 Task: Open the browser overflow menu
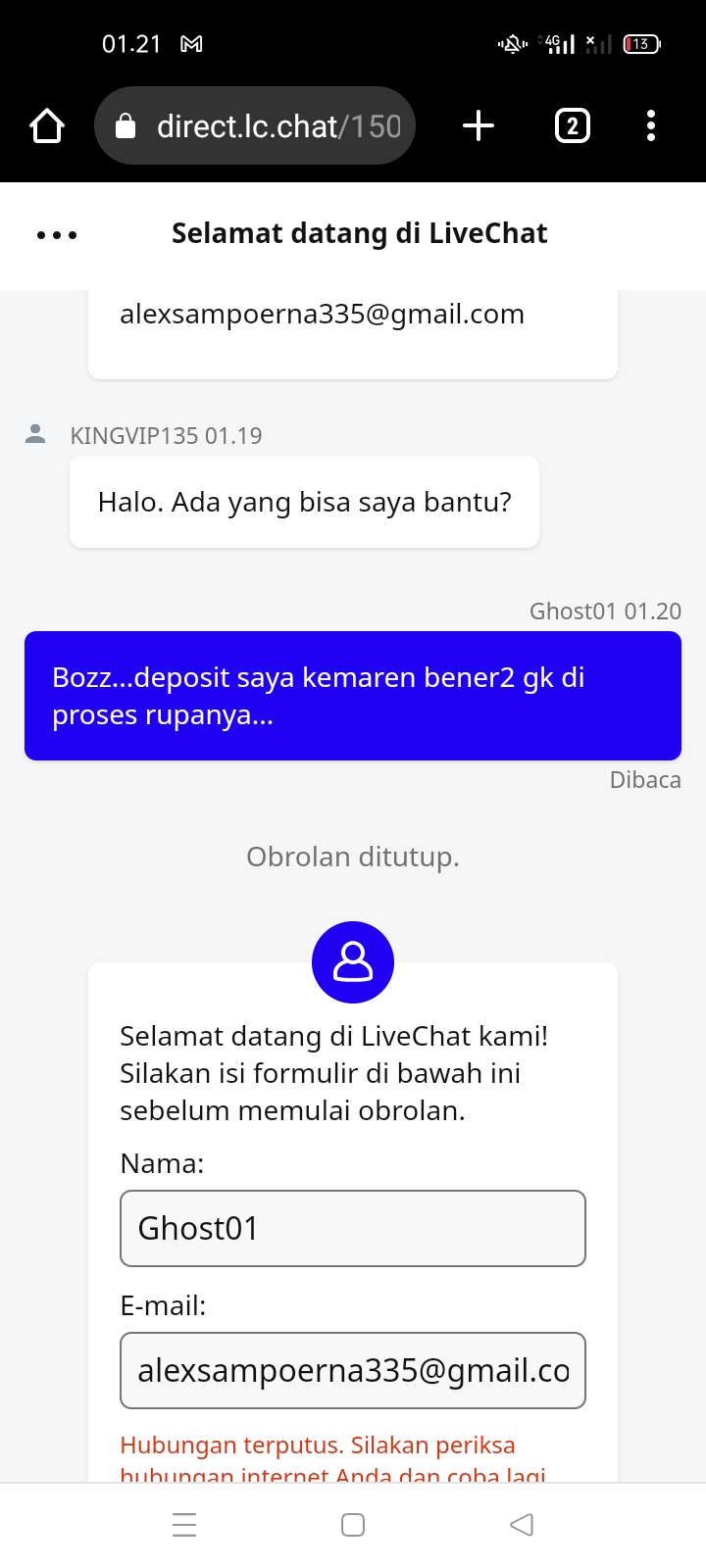coord(651,125)
